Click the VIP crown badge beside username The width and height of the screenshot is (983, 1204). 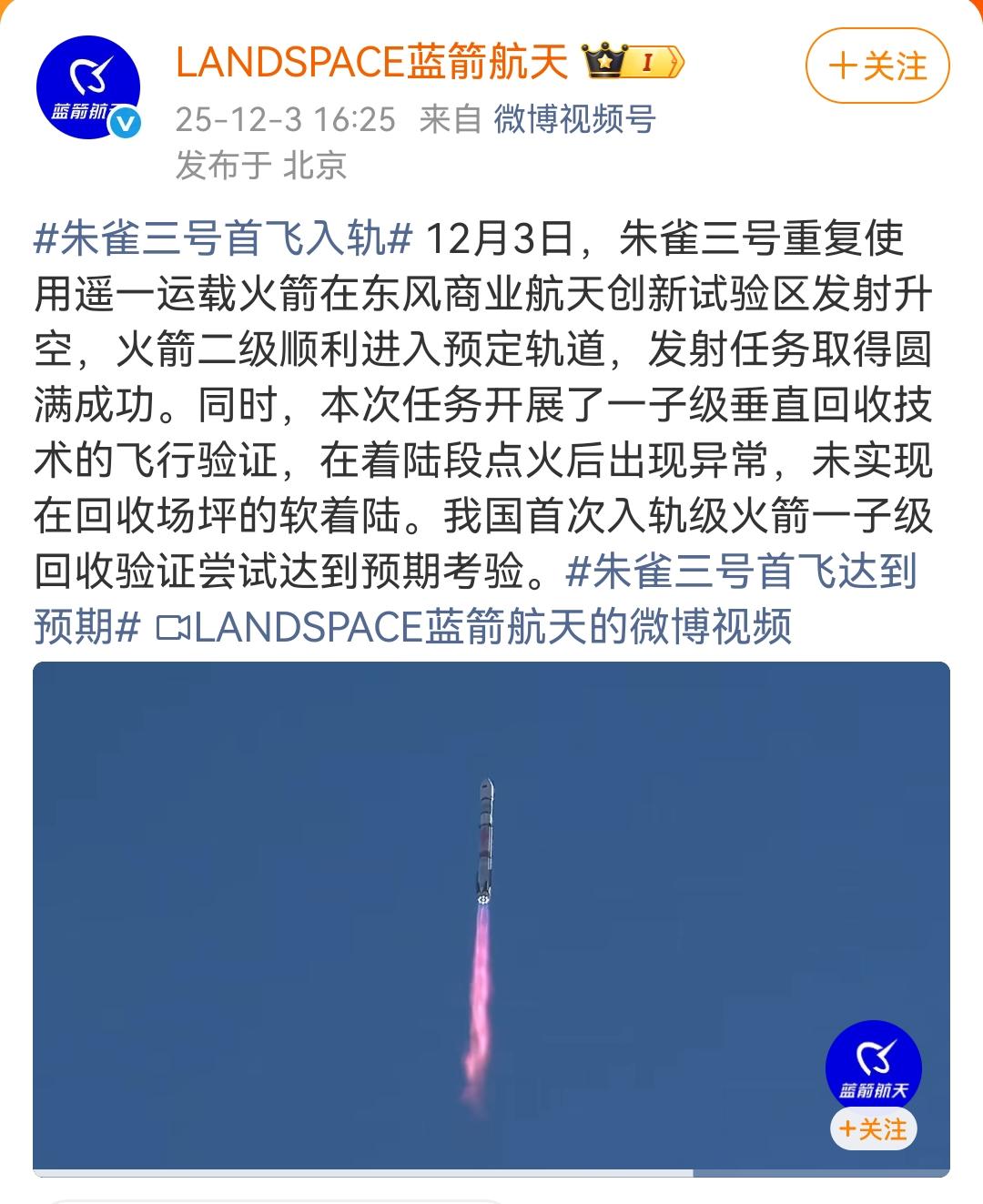click(603, 59)
